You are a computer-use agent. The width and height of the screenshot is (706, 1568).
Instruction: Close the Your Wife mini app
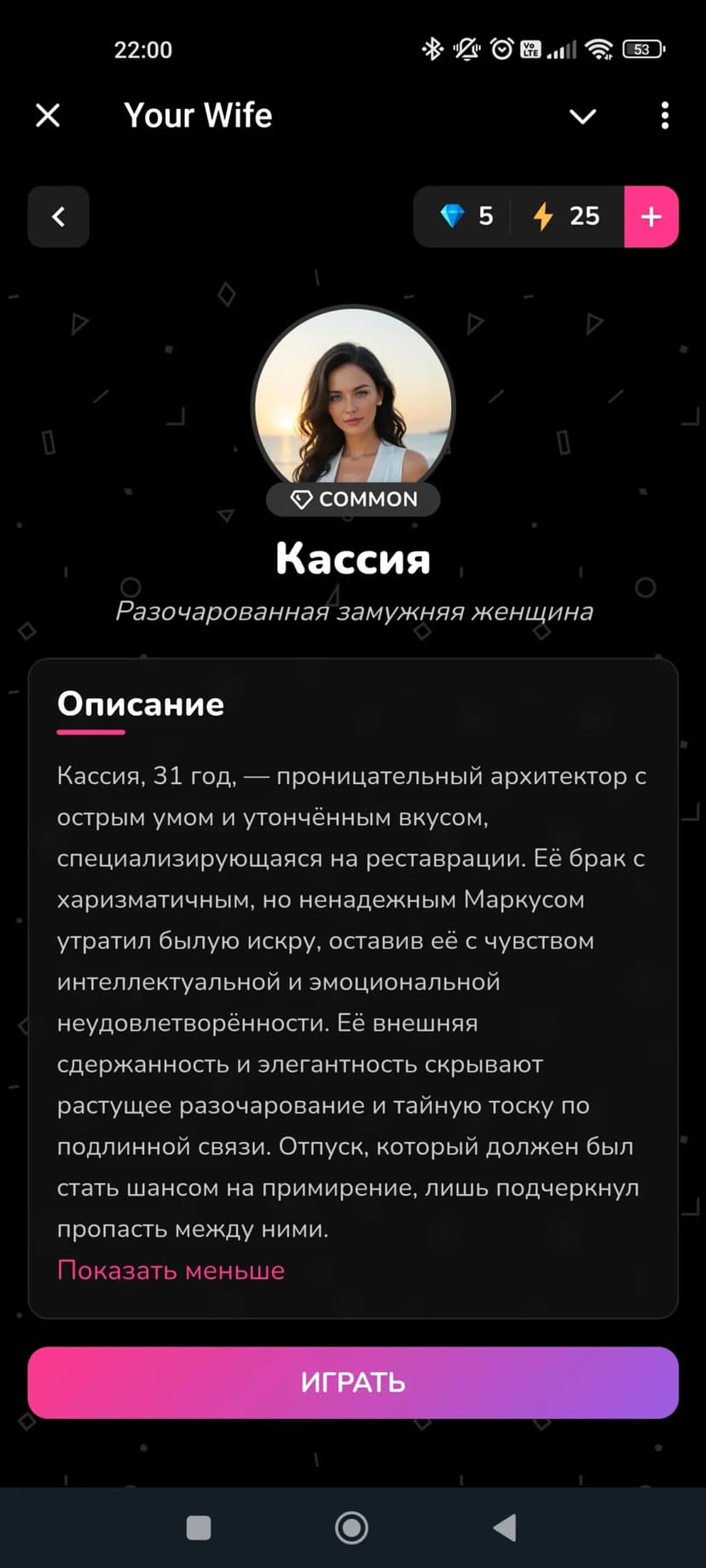(x=48, y=115)
